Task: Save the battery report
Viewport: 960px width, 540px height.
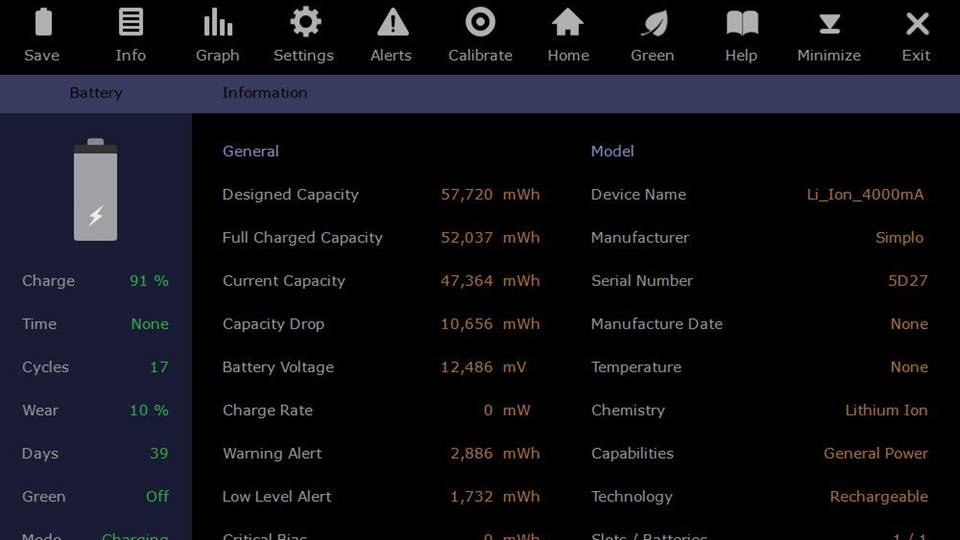Action: pyautogui.click(x=42, y=34)
